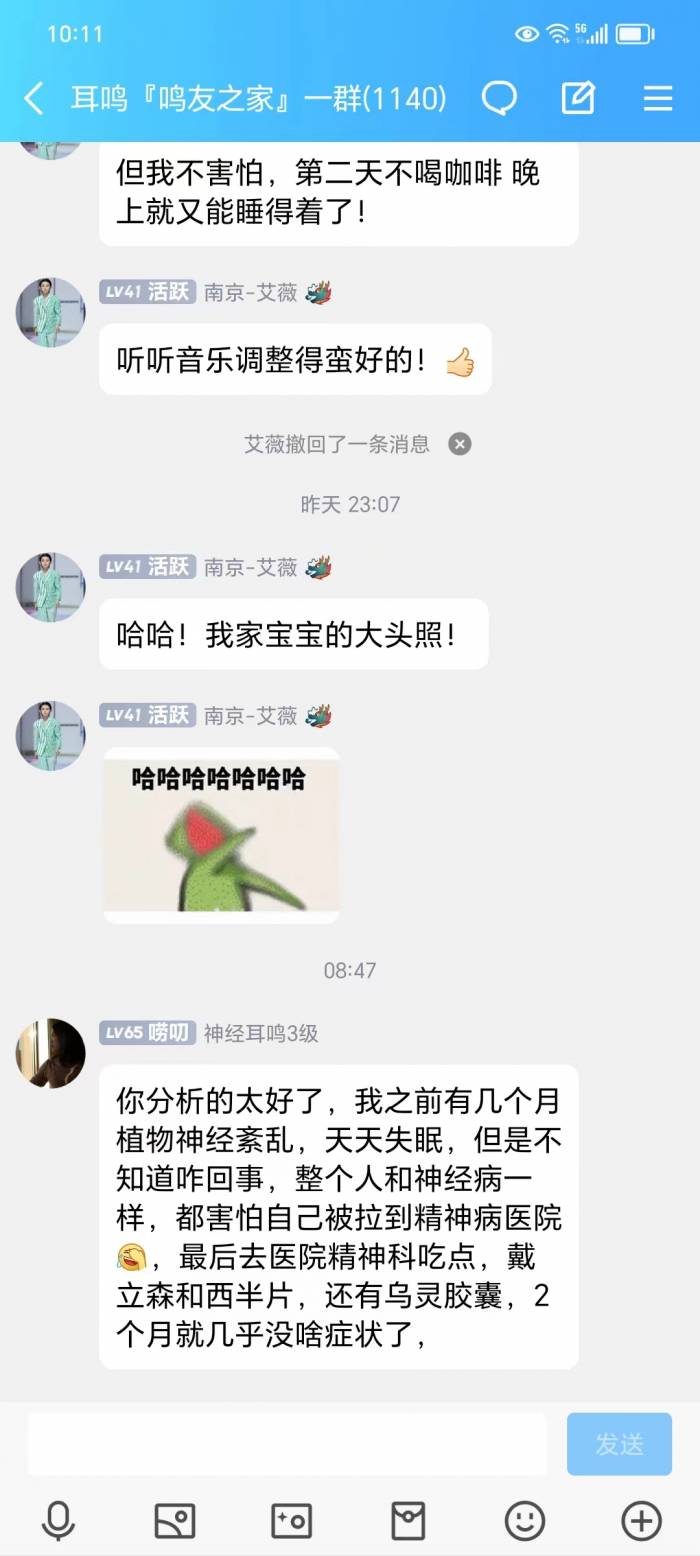Open the emoji picker
The width and height of the screenshot is (700, 1556).
click(525, 1521)
